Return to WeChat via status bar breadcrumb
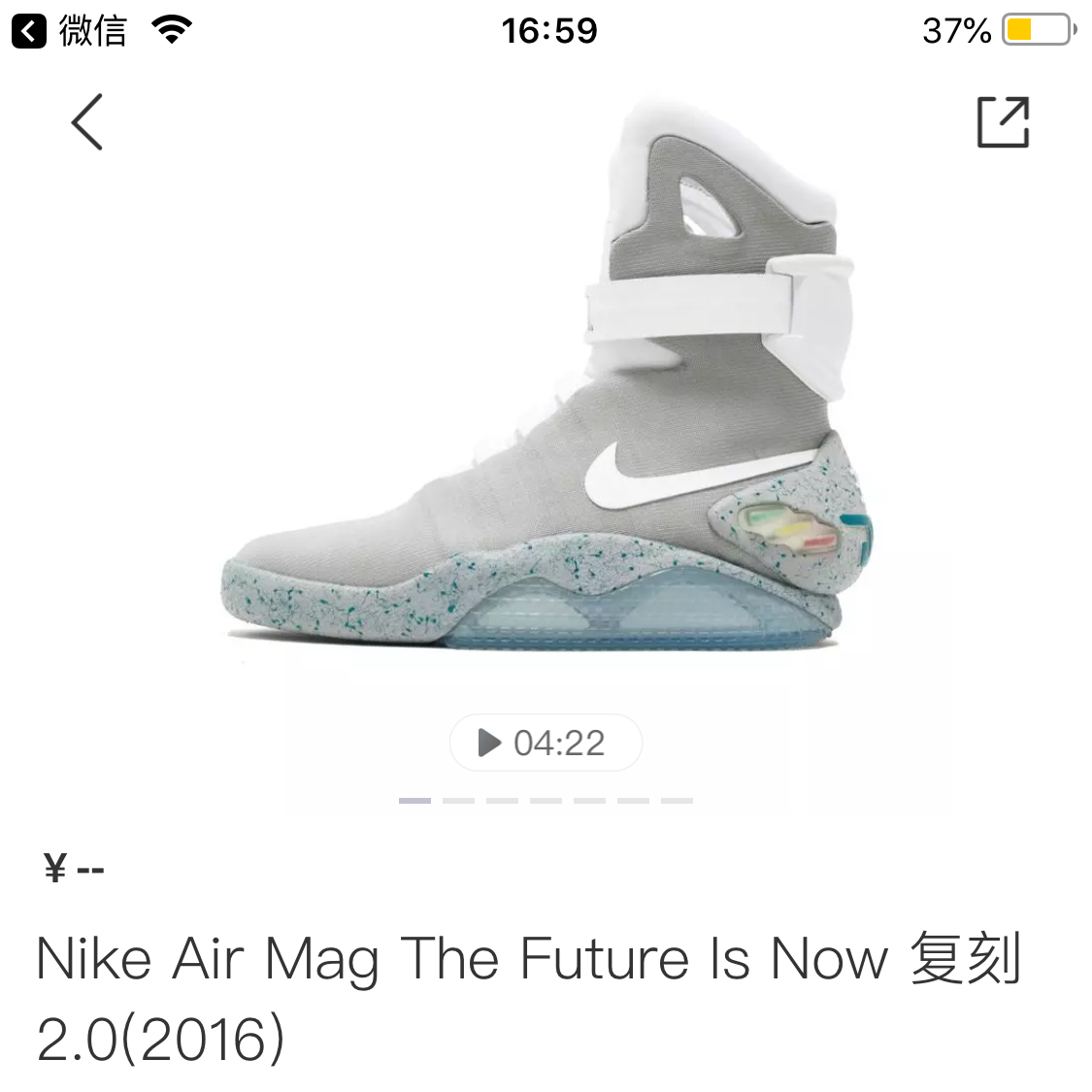The image size is (1092, 1092). pos(69,31)
